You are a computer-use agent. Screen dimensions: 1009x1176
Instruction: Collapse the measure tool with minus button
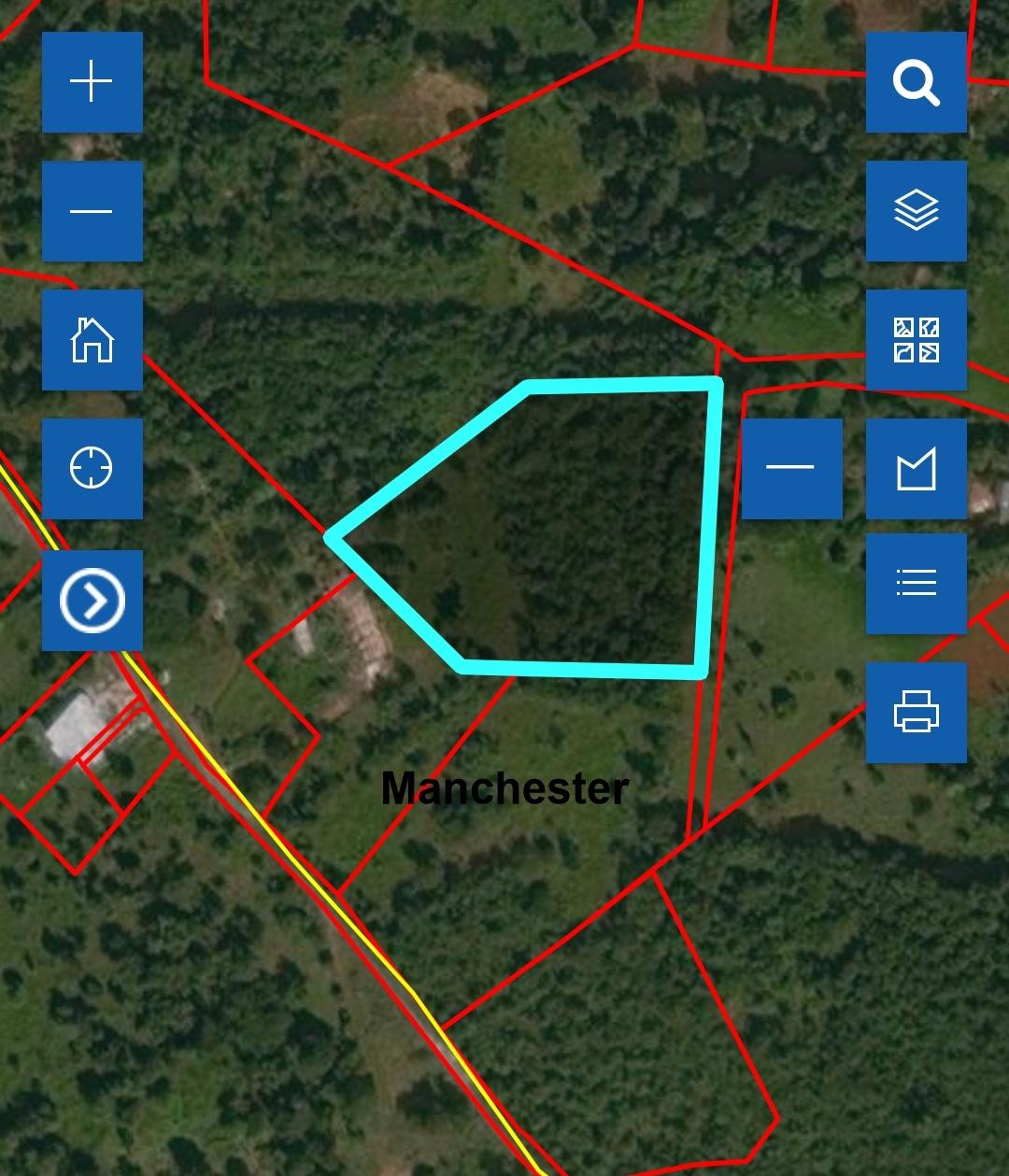(791, 468)
